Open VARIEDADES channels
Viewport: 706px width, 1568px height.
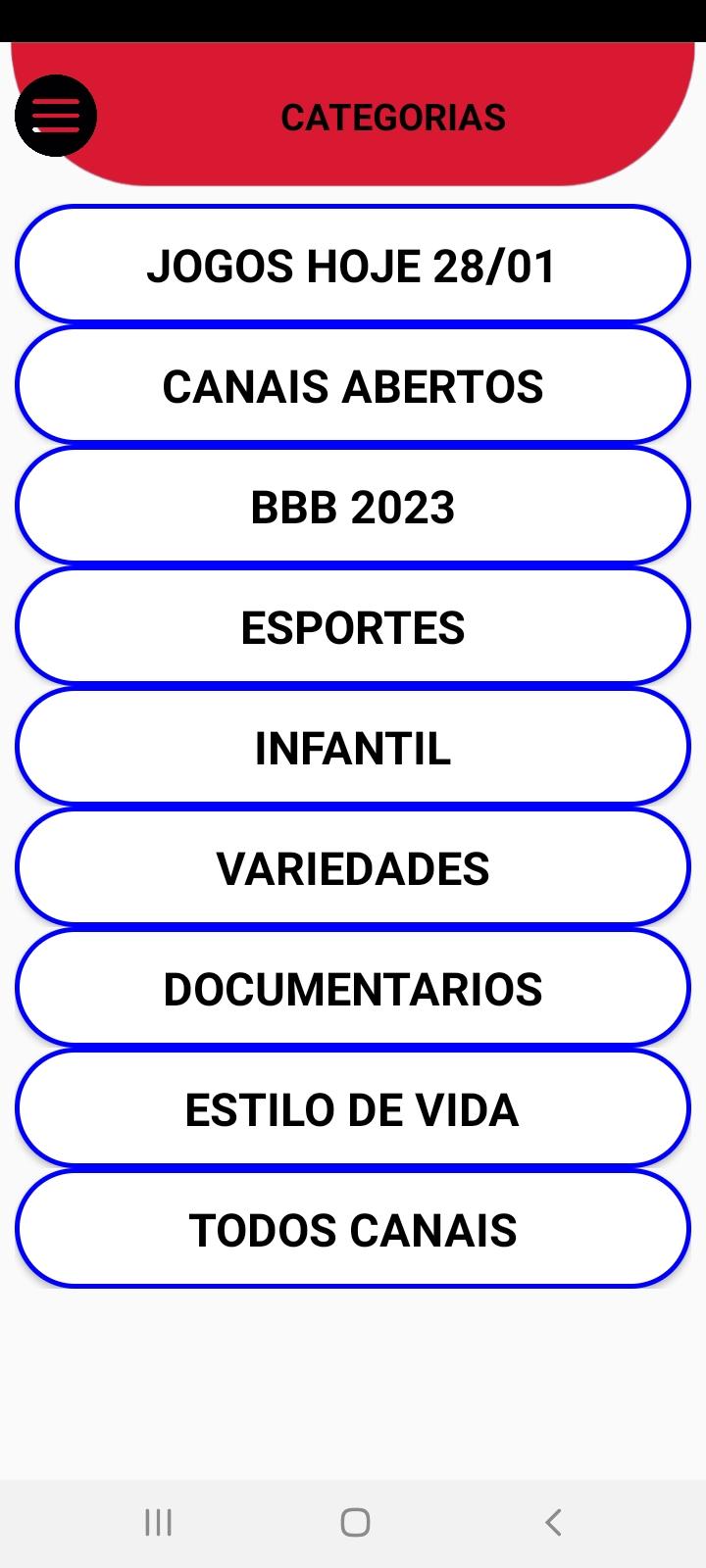pyautogui.click(x=353, y=868)
